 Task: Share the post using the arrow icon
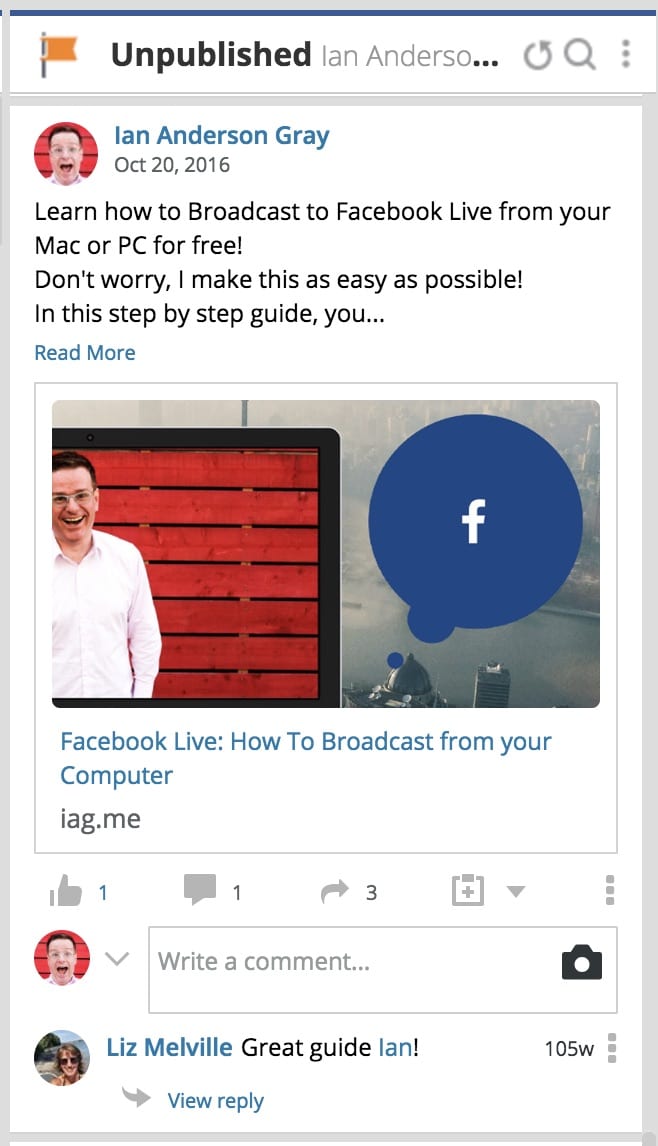pyautogui.click(x=335, y=891)
